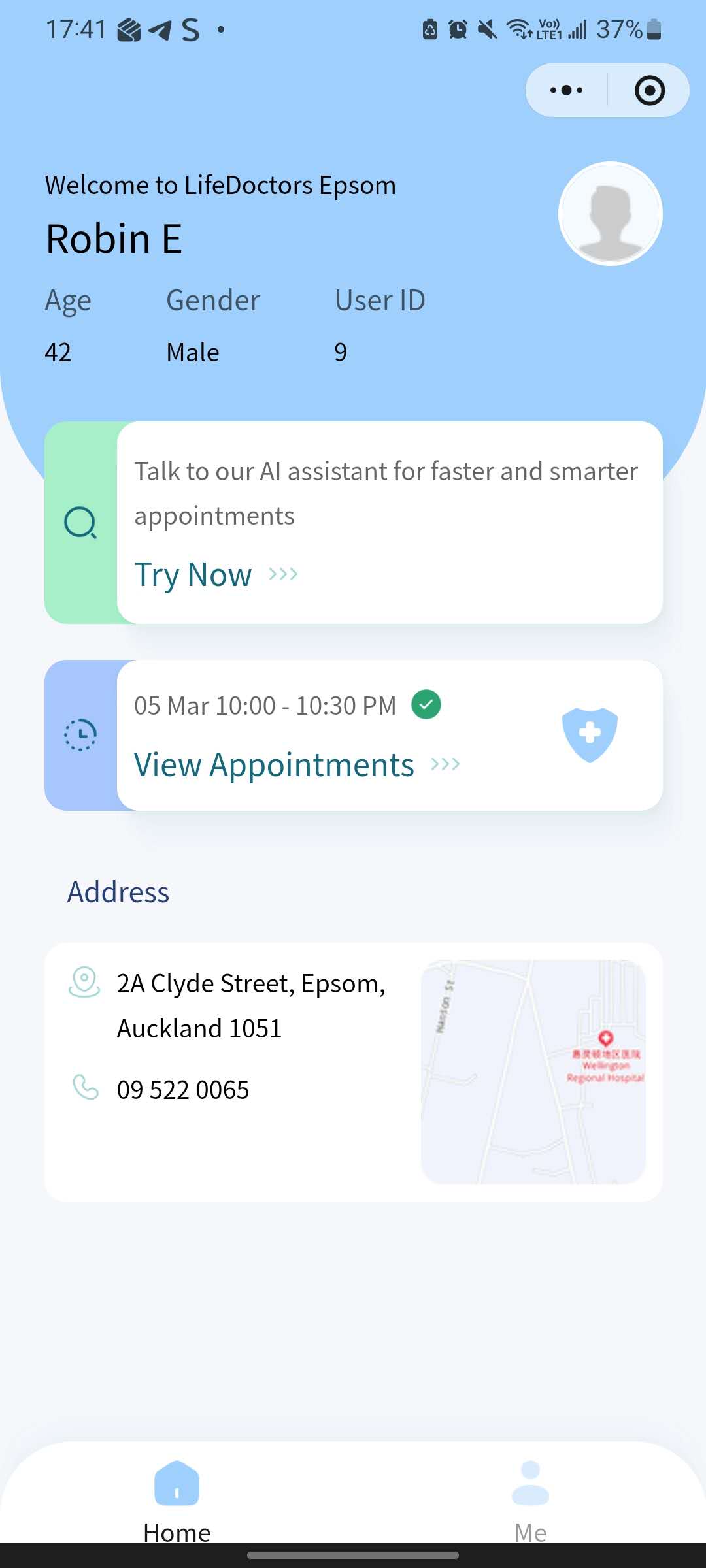Go to the Home tab
706x1568 pixels.
(x=176, y=1496)
